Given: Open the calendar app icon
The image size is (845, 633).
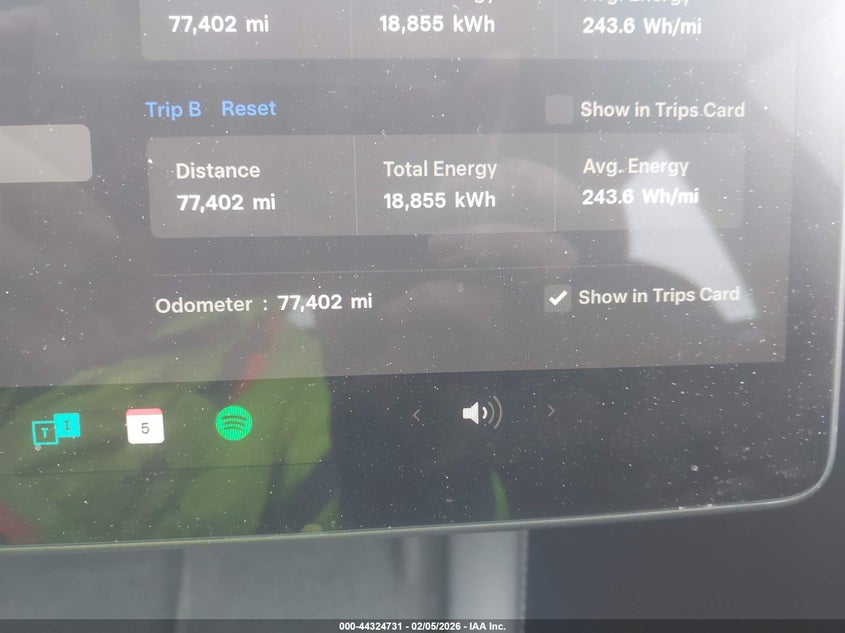Looking at the screenshot, I should pos(145,427).
